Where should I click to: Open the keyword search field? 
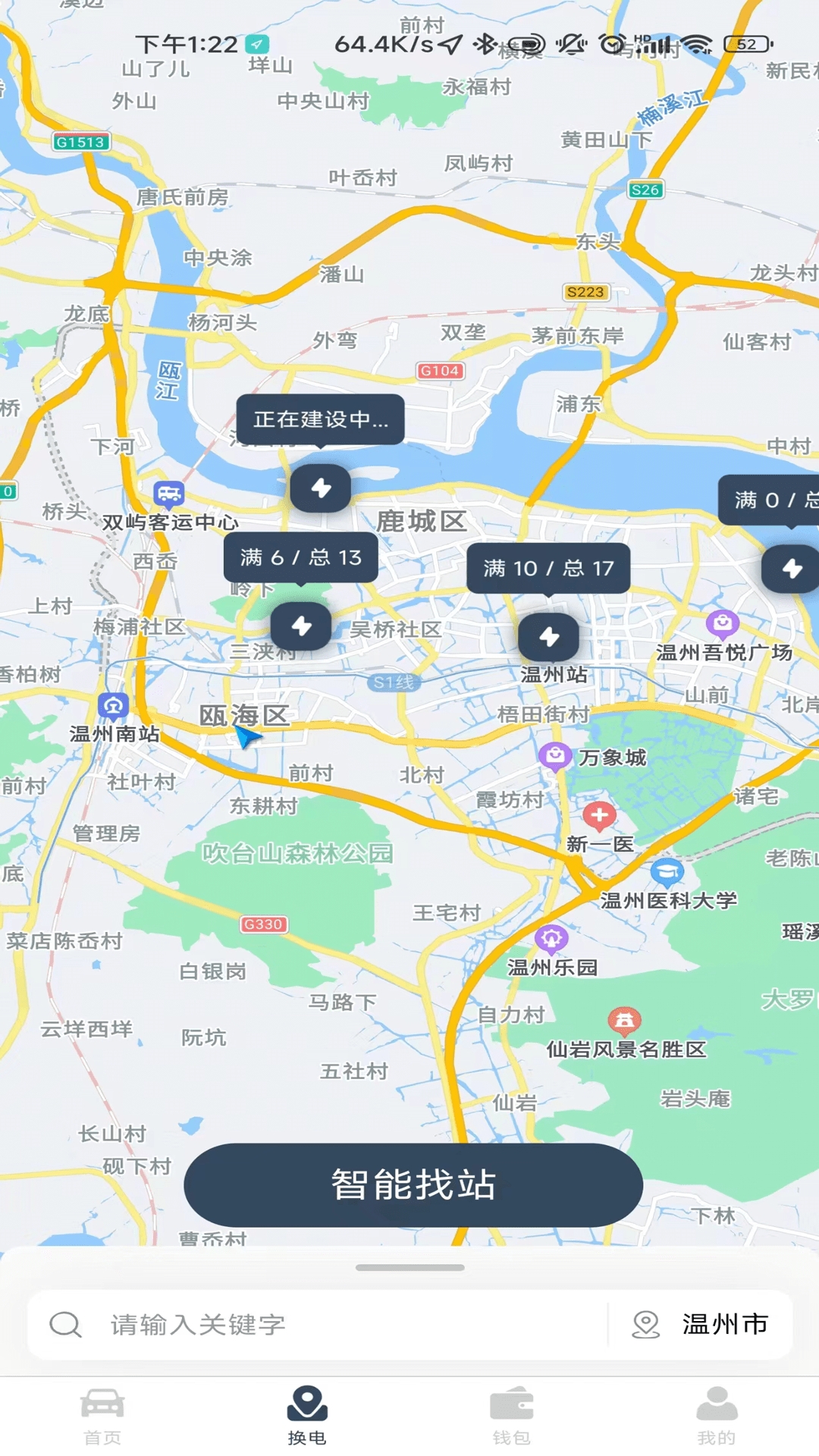(x=318, y=1325)
